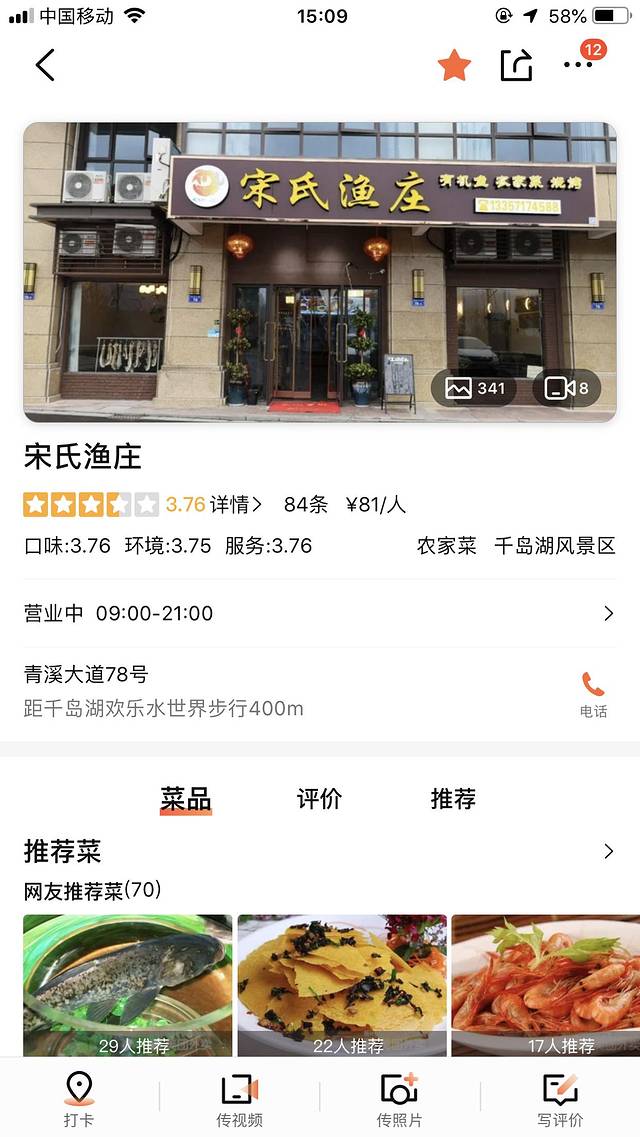Write a review via 写评价
The width and height of the screenshot is (640, 1137).
coord(560,1099)
